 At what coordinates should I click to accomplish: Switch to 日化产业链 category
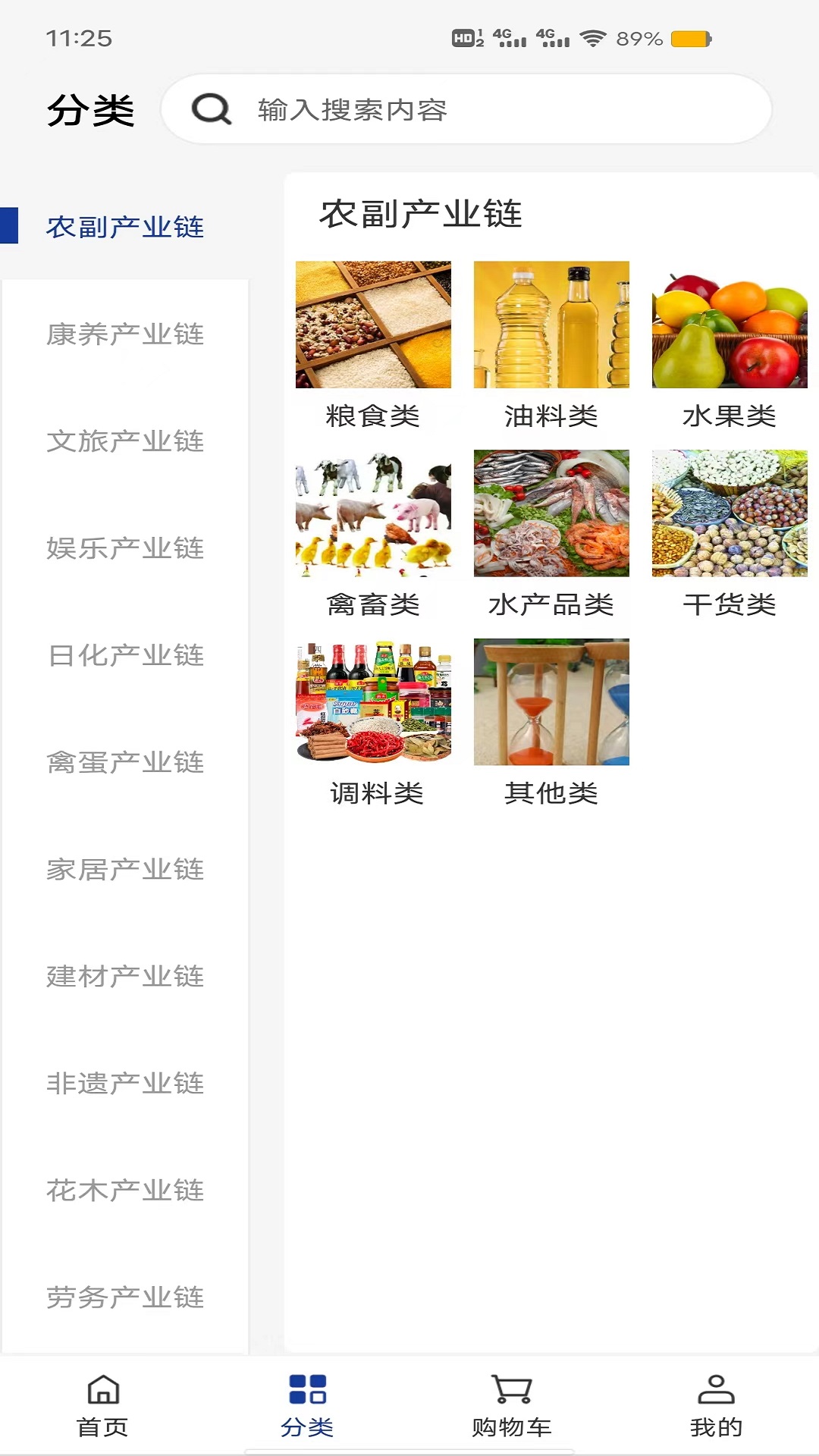click(125, 655)
